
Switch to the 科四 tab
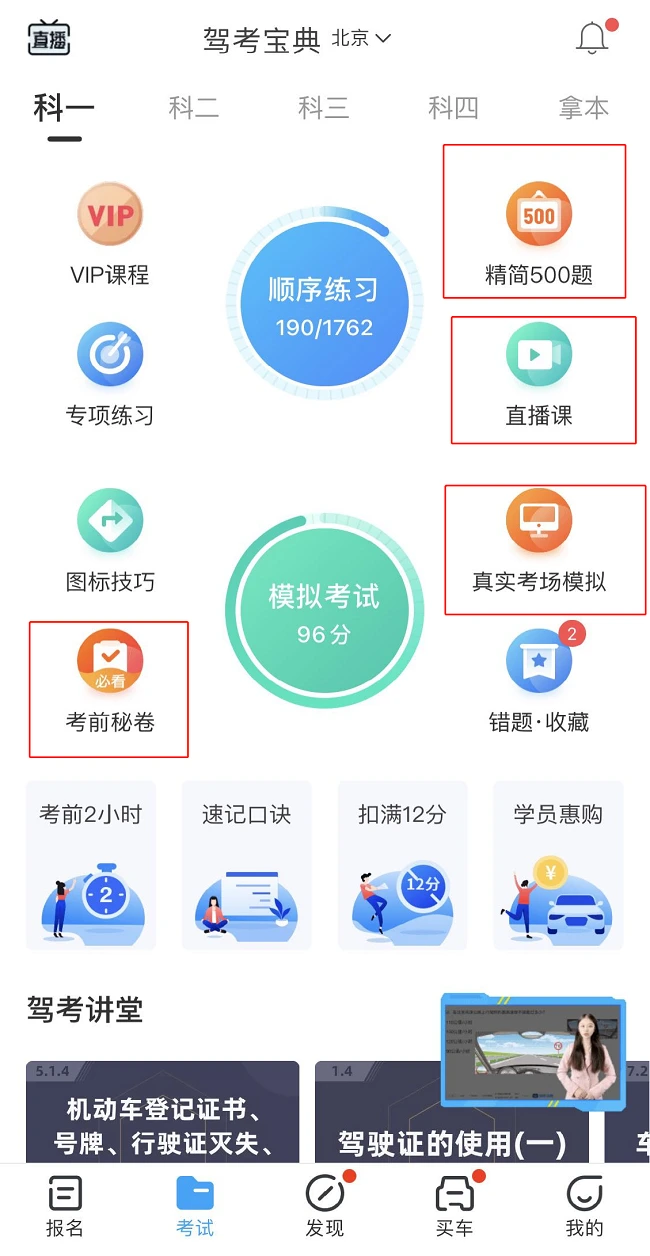point(453,108)
